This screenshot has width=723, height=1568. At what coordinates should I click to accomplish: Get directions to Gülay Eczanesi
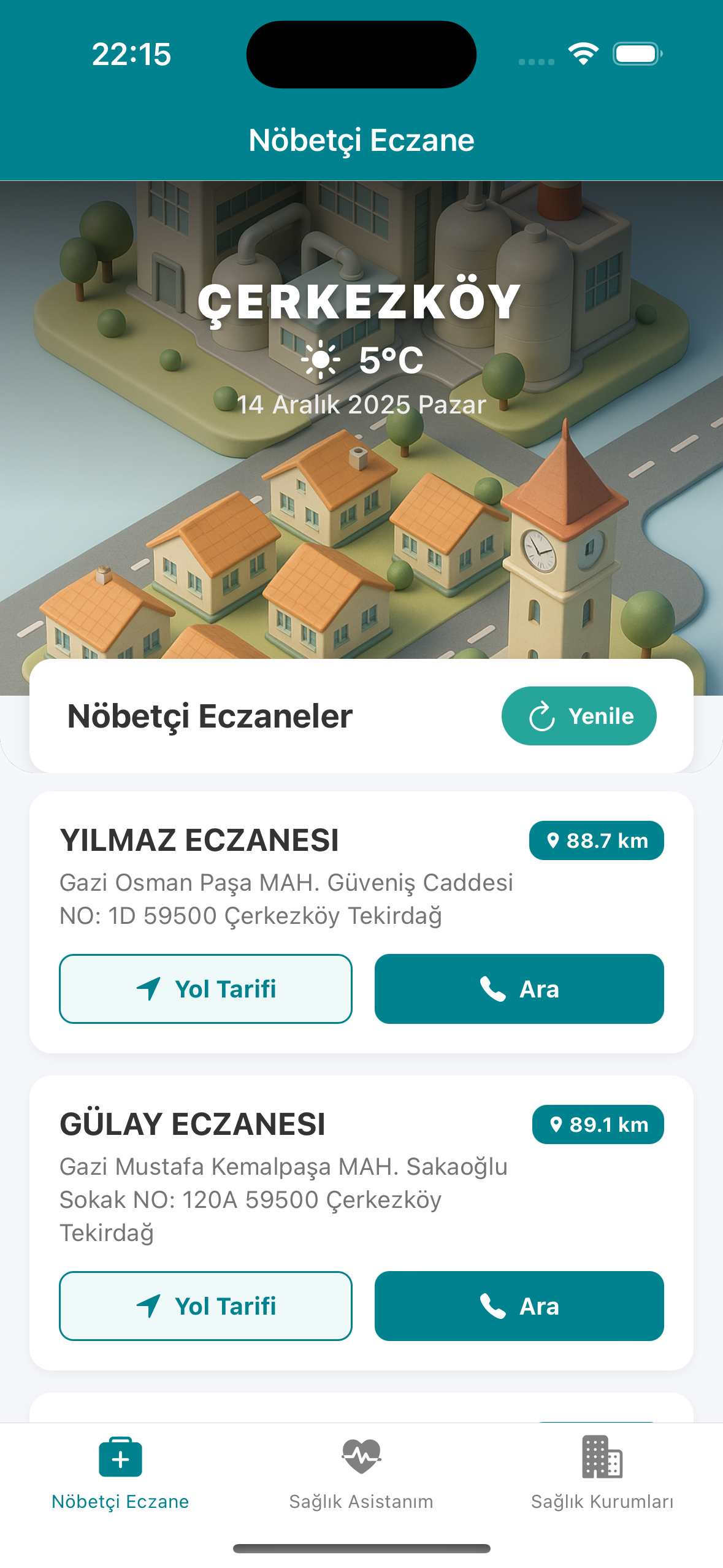[205, 1306]
